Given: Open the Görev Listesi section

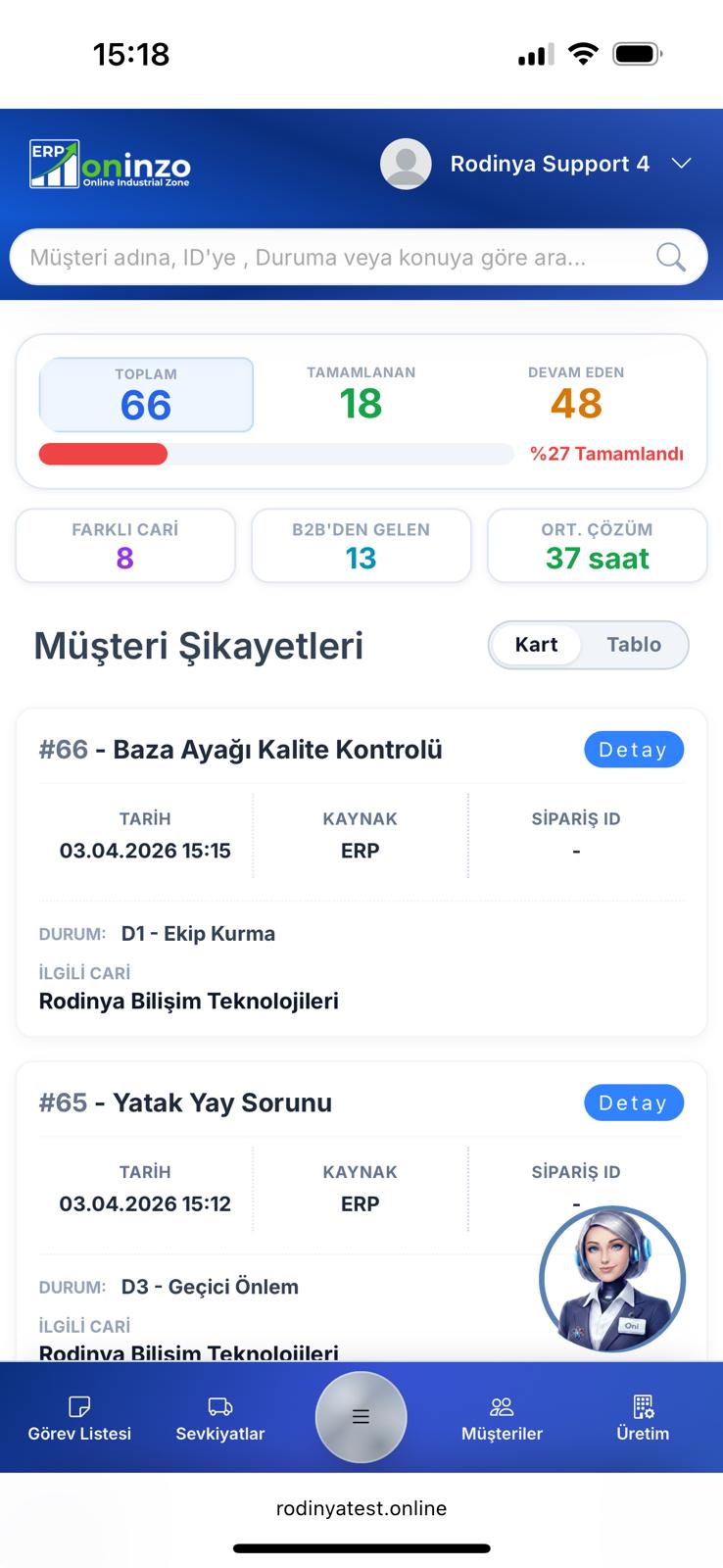Looking at the screenshot, I should [78, 1418].
